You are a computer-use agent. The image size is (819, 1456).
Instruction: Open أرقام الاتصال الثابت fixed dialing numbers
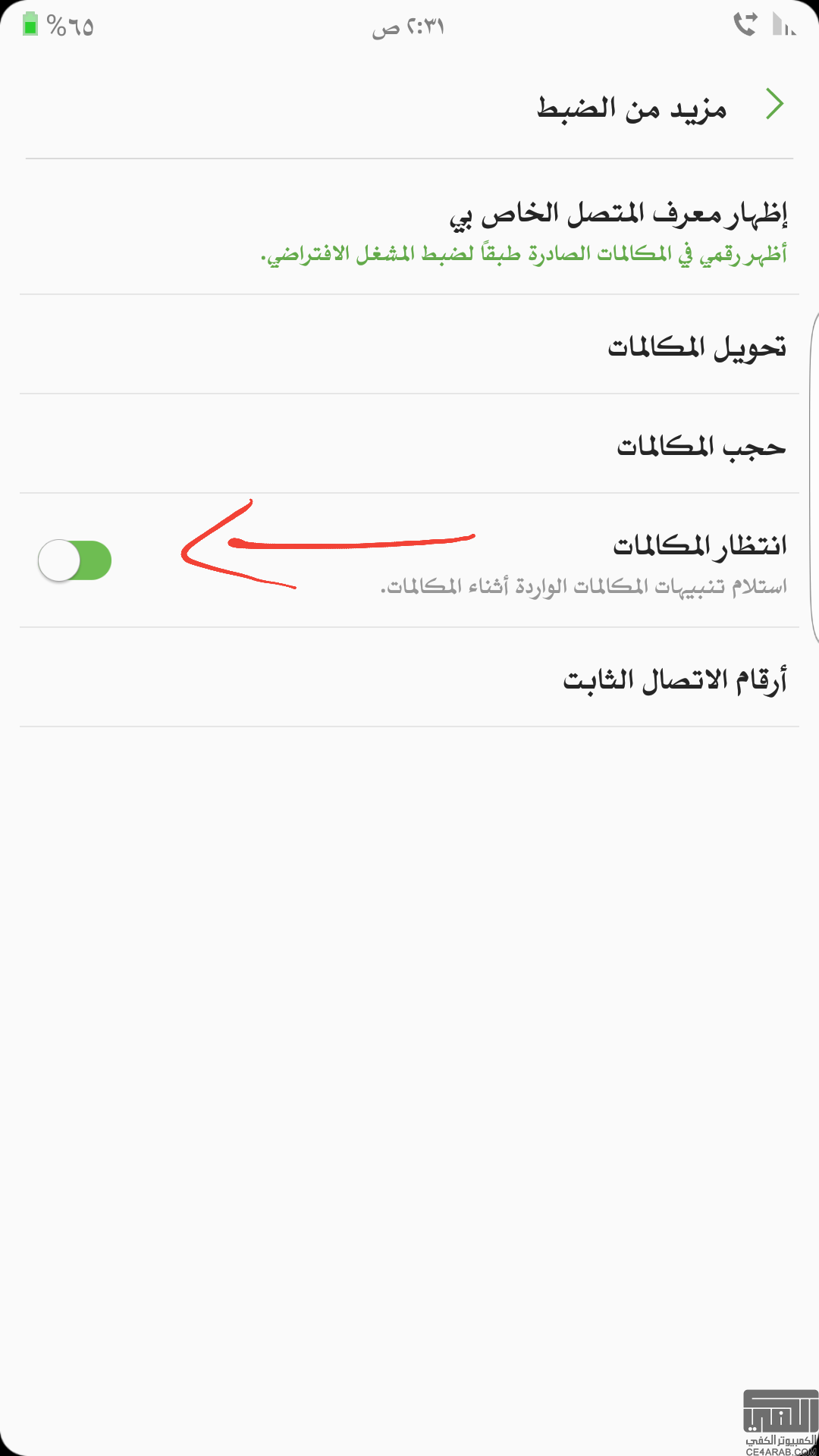(x=409, y=677)
